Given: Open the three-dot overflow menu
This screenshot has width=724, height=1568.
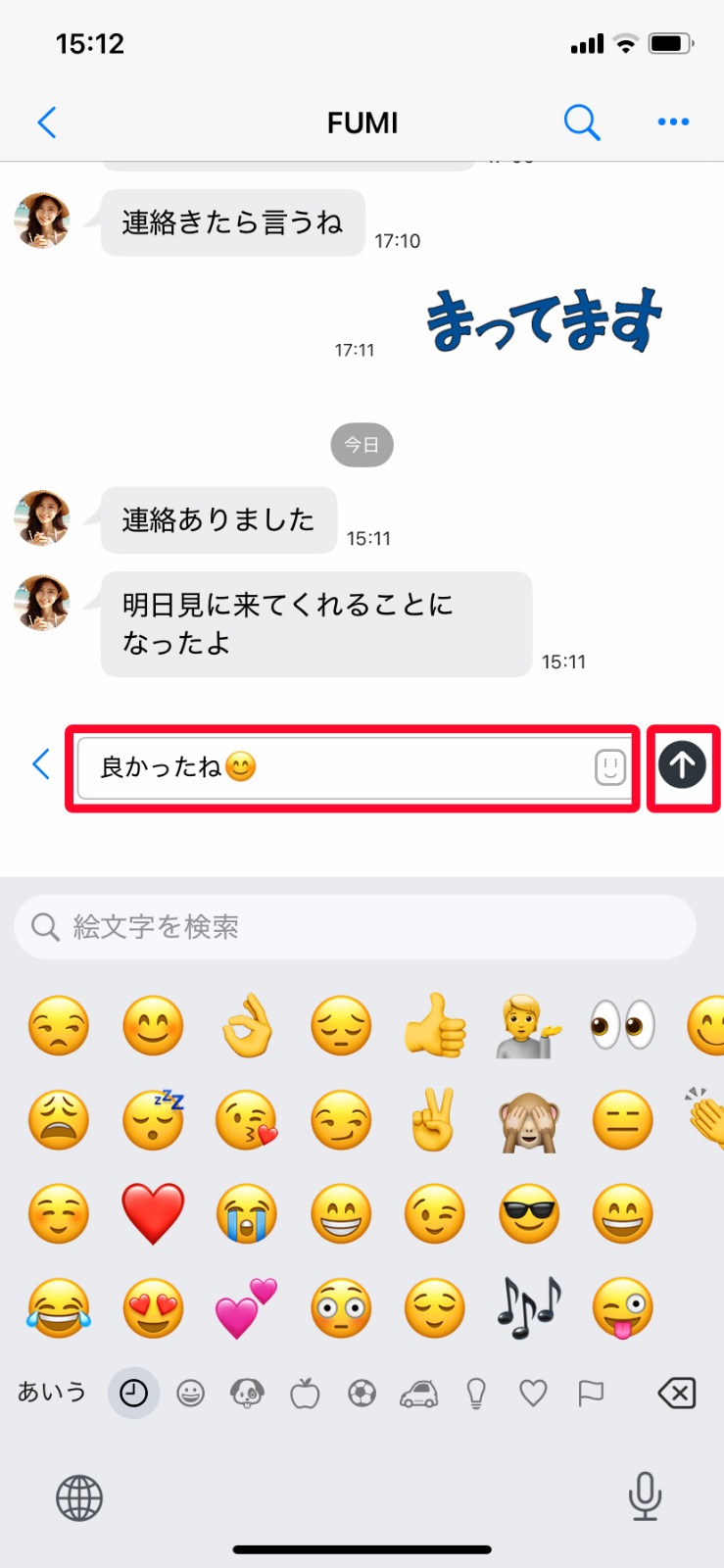Looking at the screenshot, I should [673, 122].
